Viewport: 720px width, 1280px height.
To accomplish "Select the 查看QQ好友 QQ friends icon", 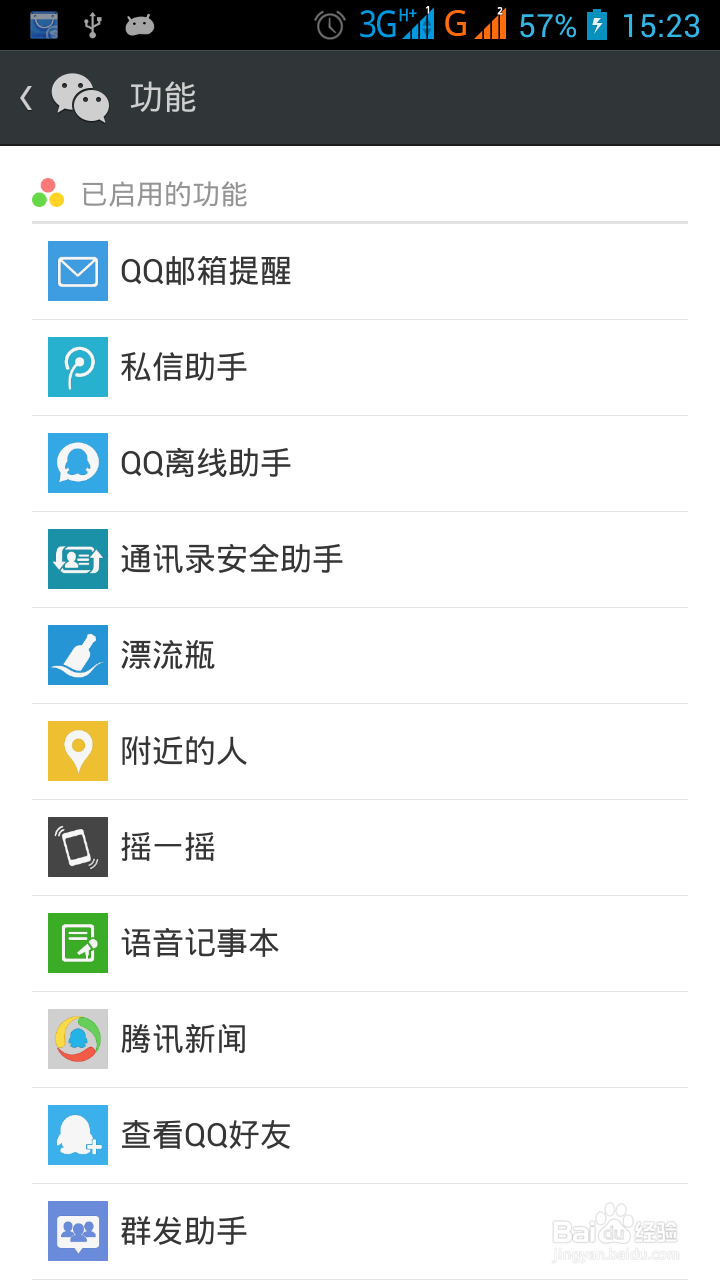I will [x=77, y=1135].
